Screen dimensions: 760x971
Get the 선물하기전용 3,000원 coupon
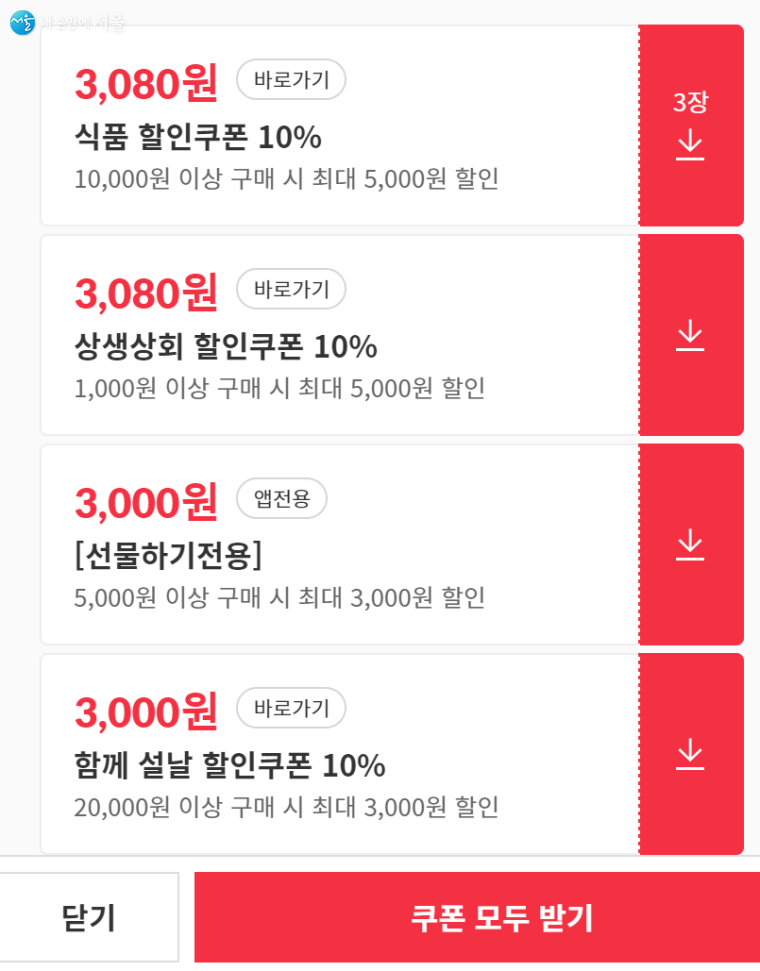690,545
